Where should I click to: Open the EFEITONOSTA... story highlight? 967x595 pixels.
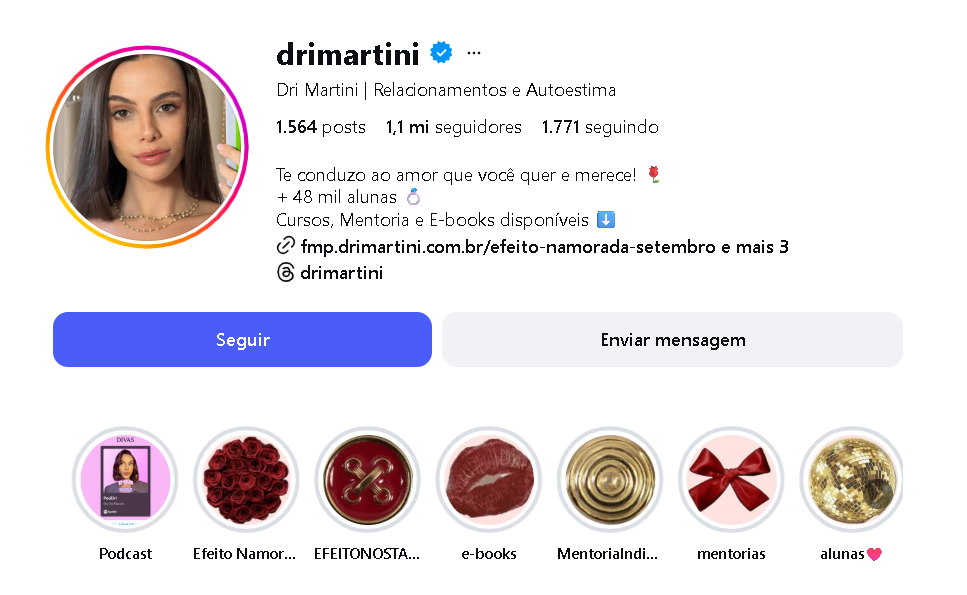[367, 480]
